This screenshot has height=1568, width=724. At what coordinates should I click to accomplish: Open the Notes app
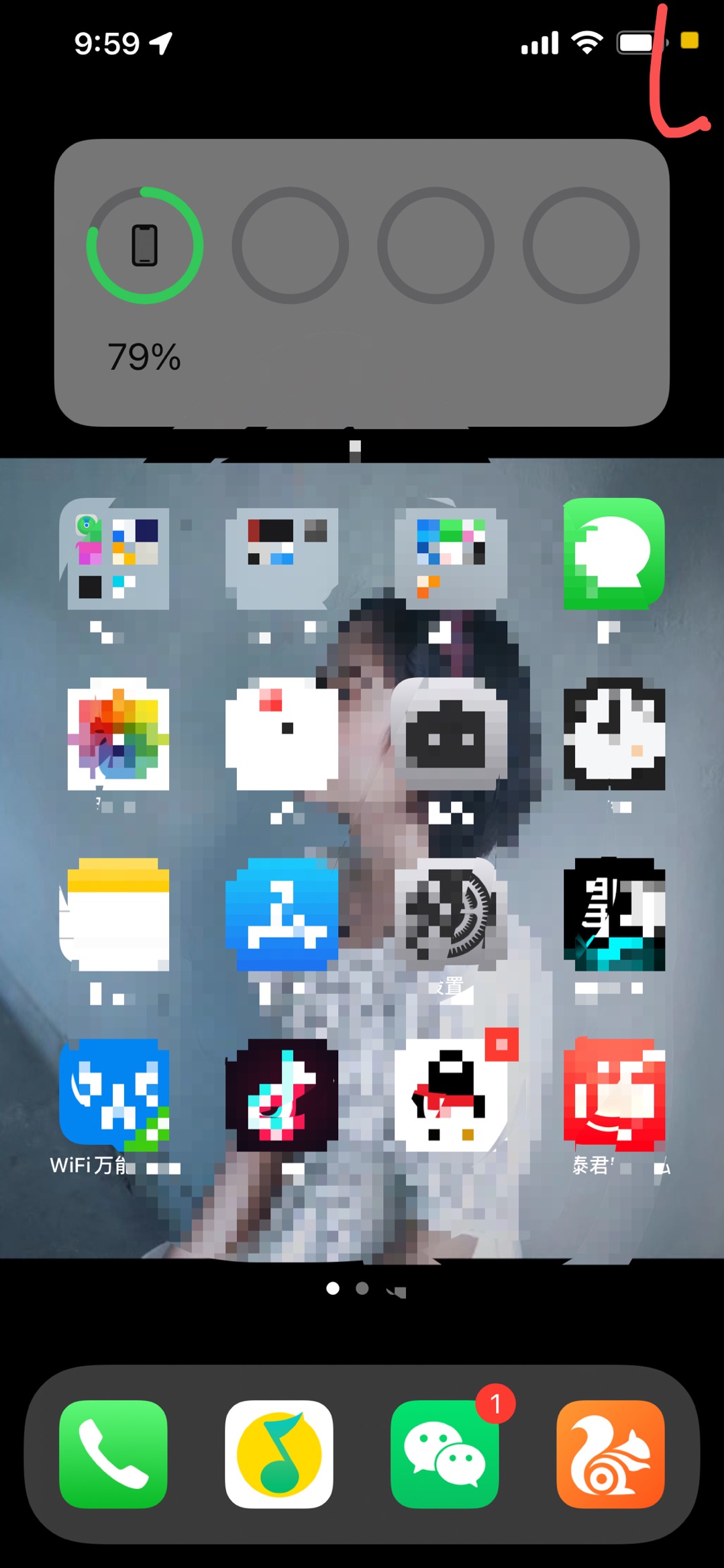(118, 914)
